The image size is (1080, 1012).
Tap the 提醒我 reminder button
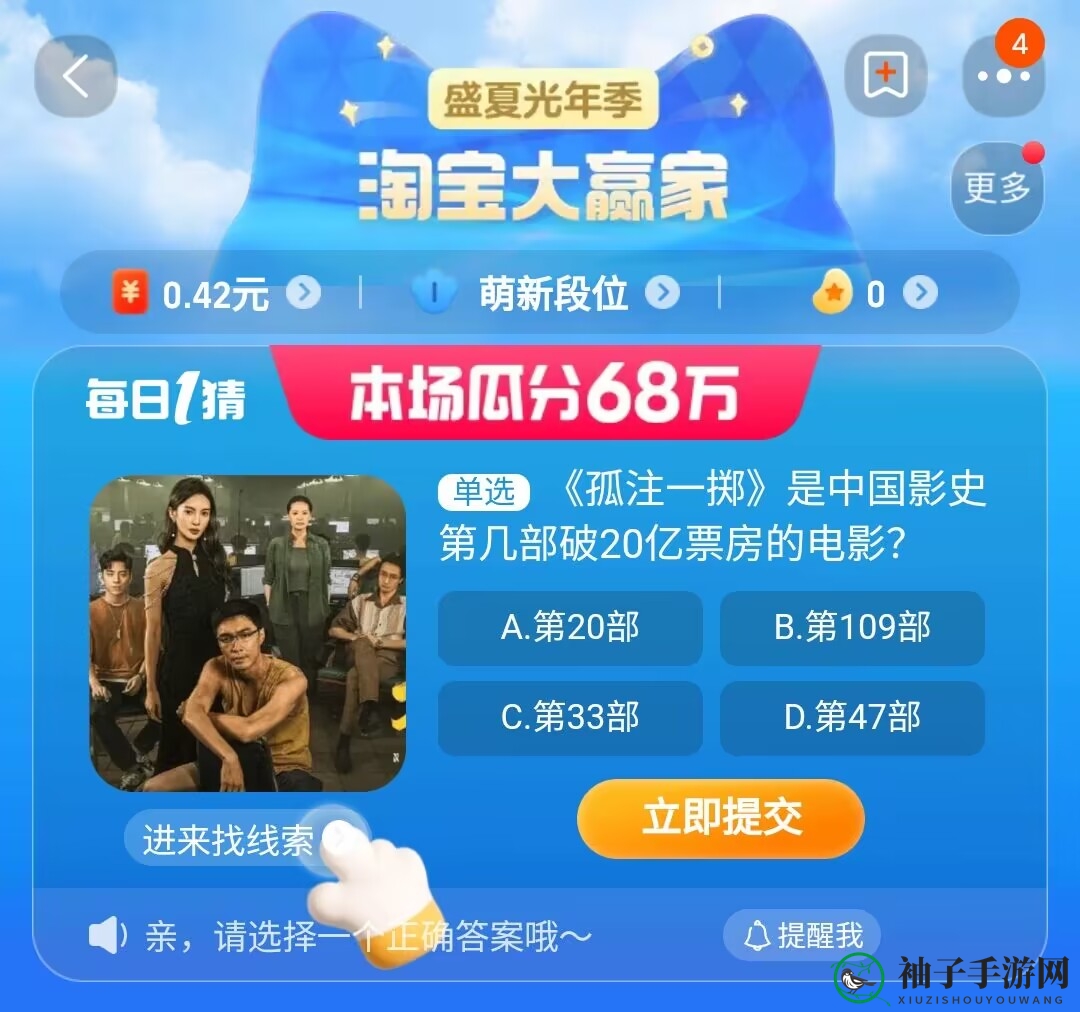click(x=802, y=936)
